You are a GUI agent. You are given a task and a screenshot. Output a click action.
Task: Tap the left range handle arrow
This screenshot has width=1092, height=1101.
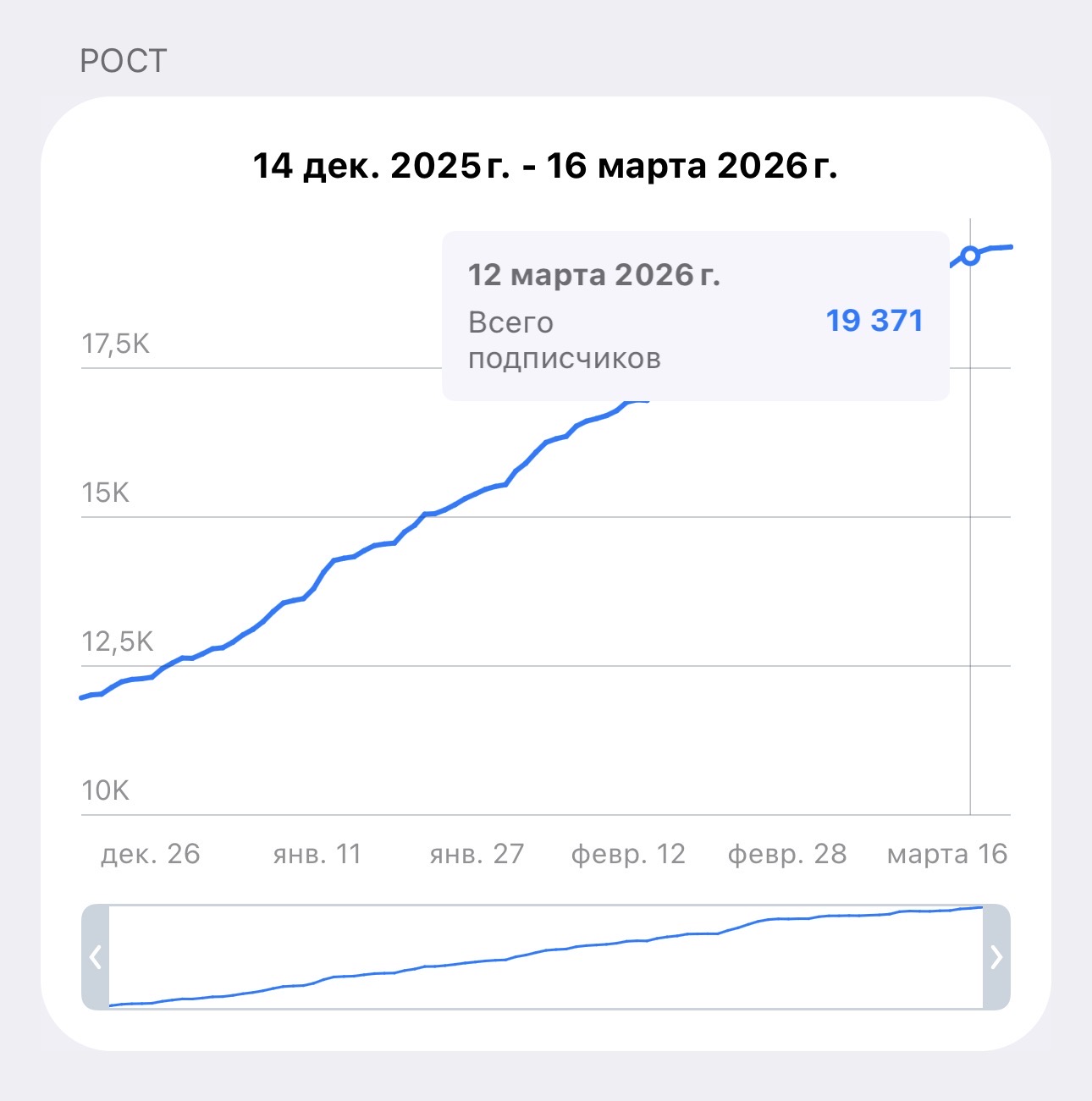click(96, 957)
